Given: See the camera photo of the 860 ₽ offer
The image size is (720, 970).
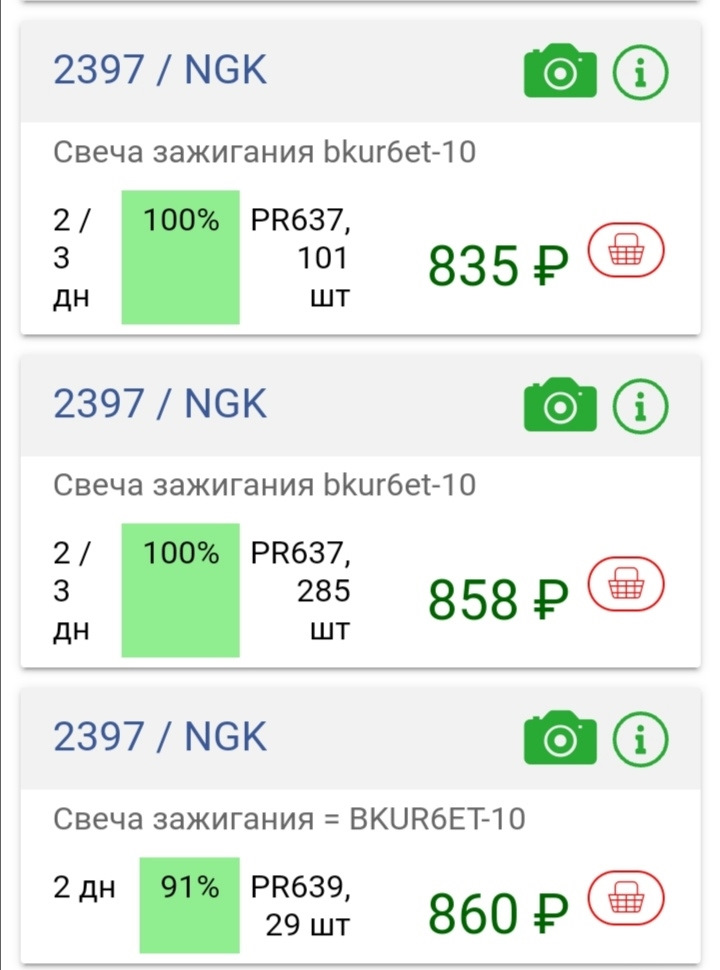Looking at the screenshot, I should click(560, 738).
